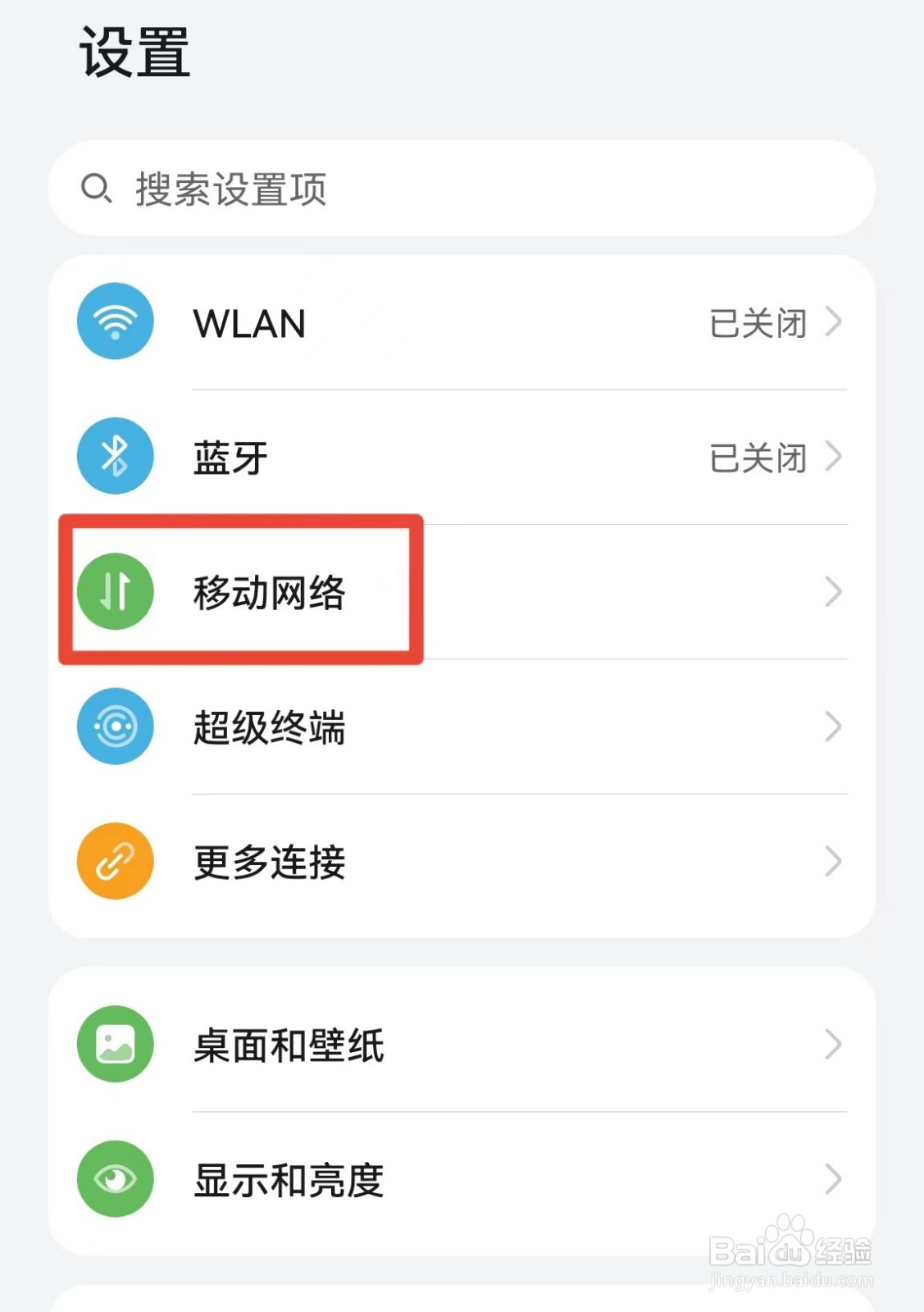Open the 超级终端 settings entry
This screenshot has height=1312, width=924.
pyautogui.click(x=271, y=727)
